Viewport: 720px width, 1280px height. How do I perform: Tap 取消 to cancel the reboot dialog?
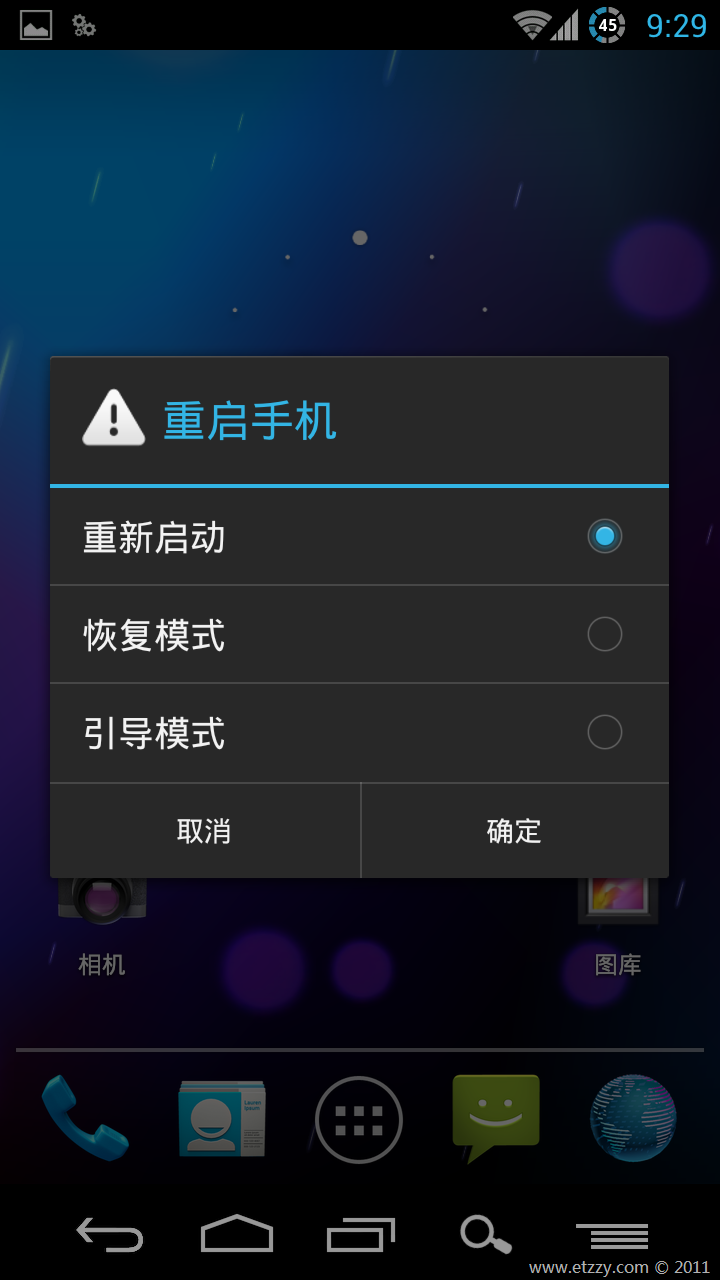205,831
